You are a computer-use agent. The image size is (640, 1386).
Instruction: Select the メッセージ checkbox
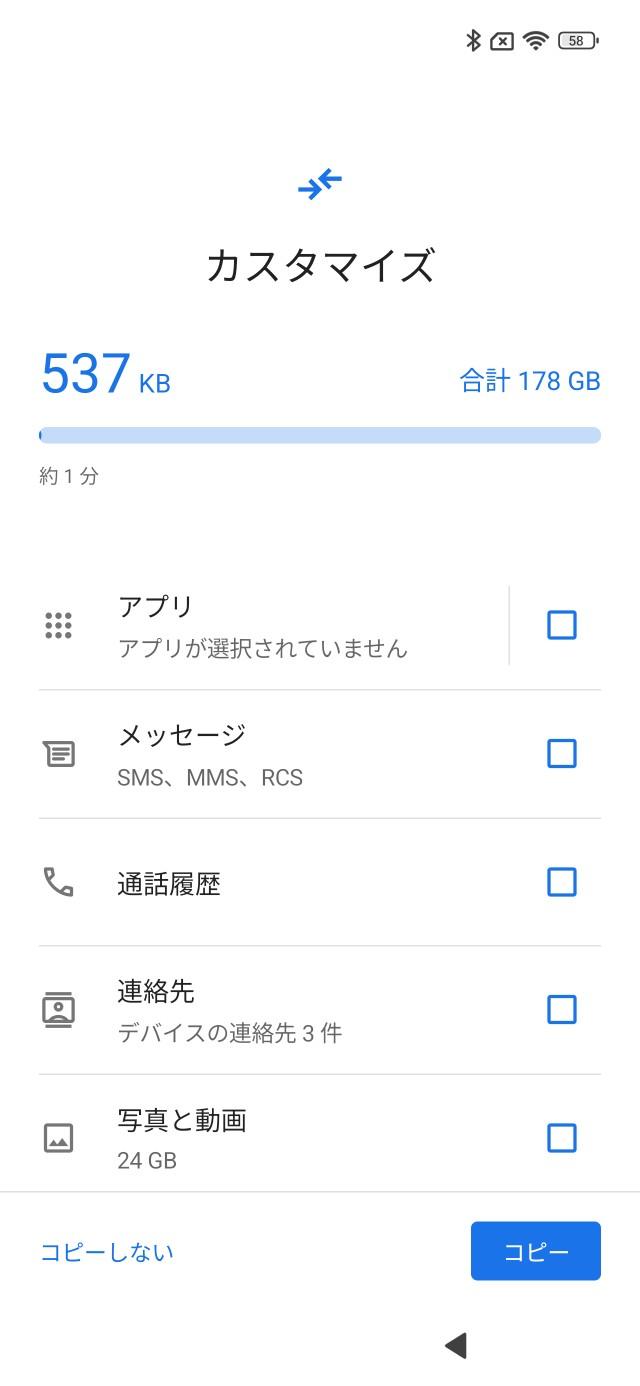[x=561, y=754]
